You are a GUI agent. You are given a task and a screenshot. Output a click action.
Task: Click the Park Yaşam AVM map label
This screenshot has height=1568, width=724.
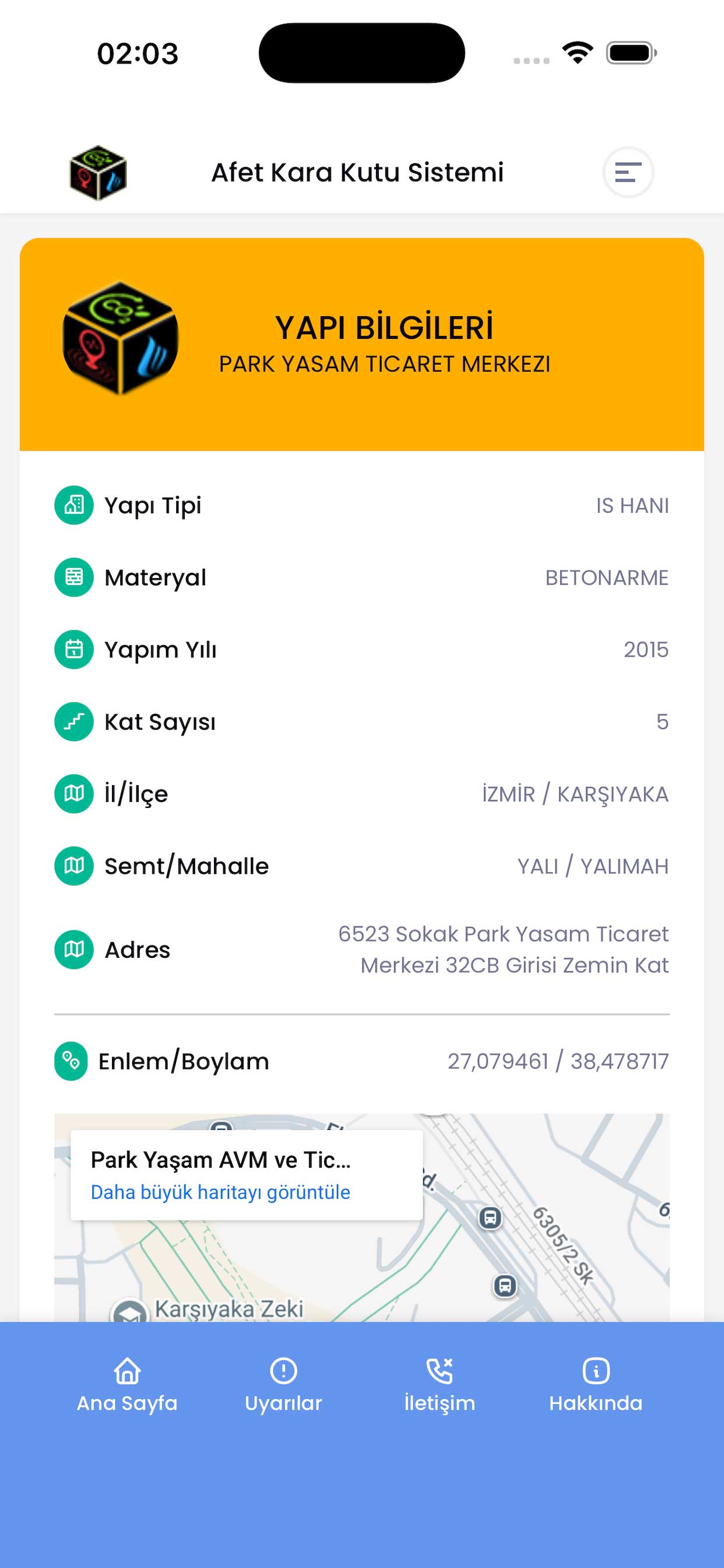tap(222, 1160)
